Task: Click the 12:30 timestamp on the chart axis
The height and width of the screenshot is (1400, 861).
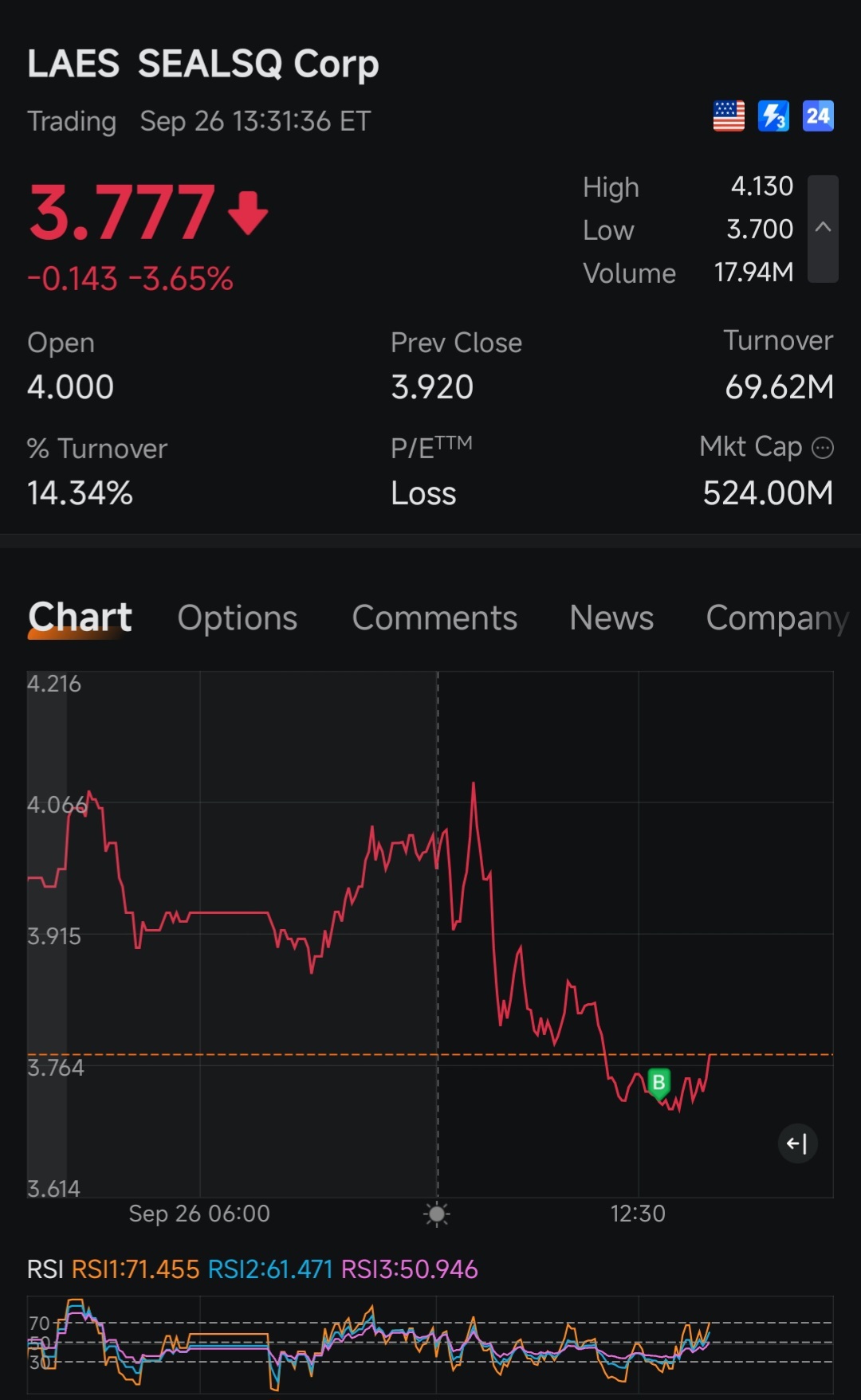Action: coord(639,1214)
